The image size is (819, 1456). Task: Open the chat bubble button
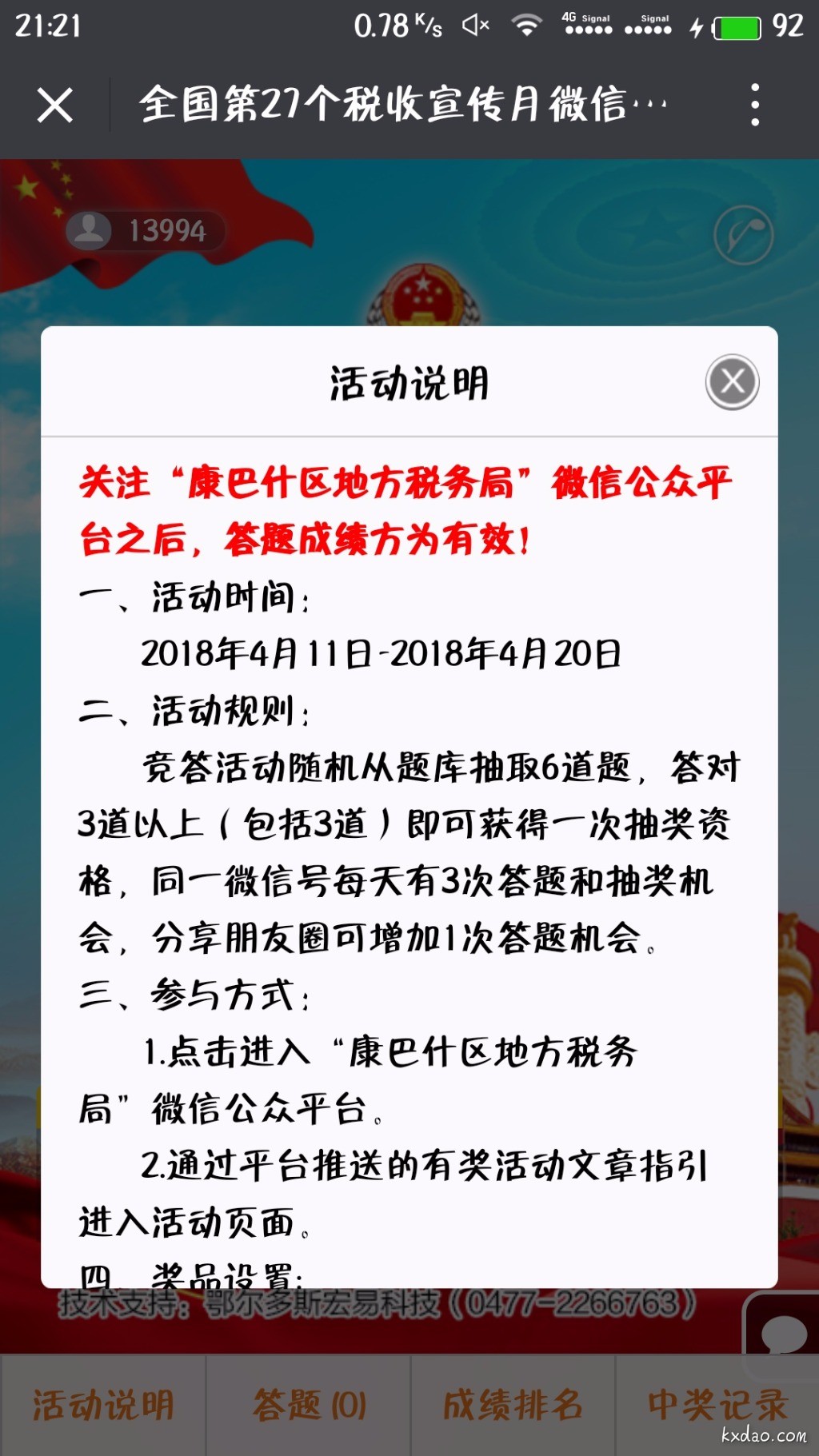pyautogui.click(x=782, y=1331)
